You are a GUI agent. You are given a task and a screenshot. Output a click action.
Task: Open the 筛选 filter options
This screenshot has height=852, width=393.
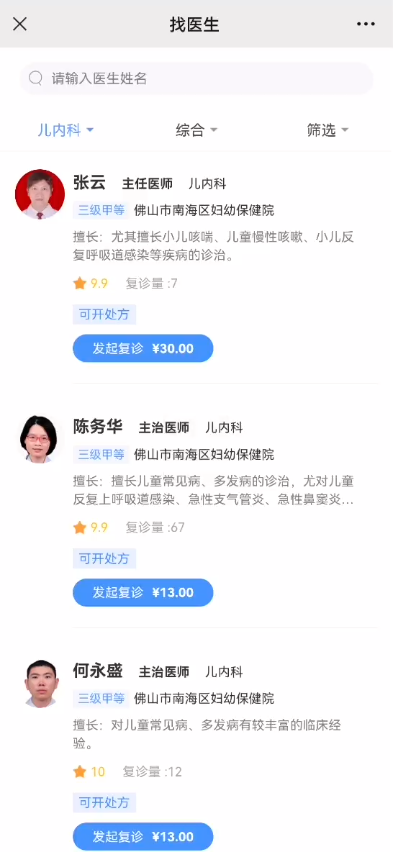[327, 130]
